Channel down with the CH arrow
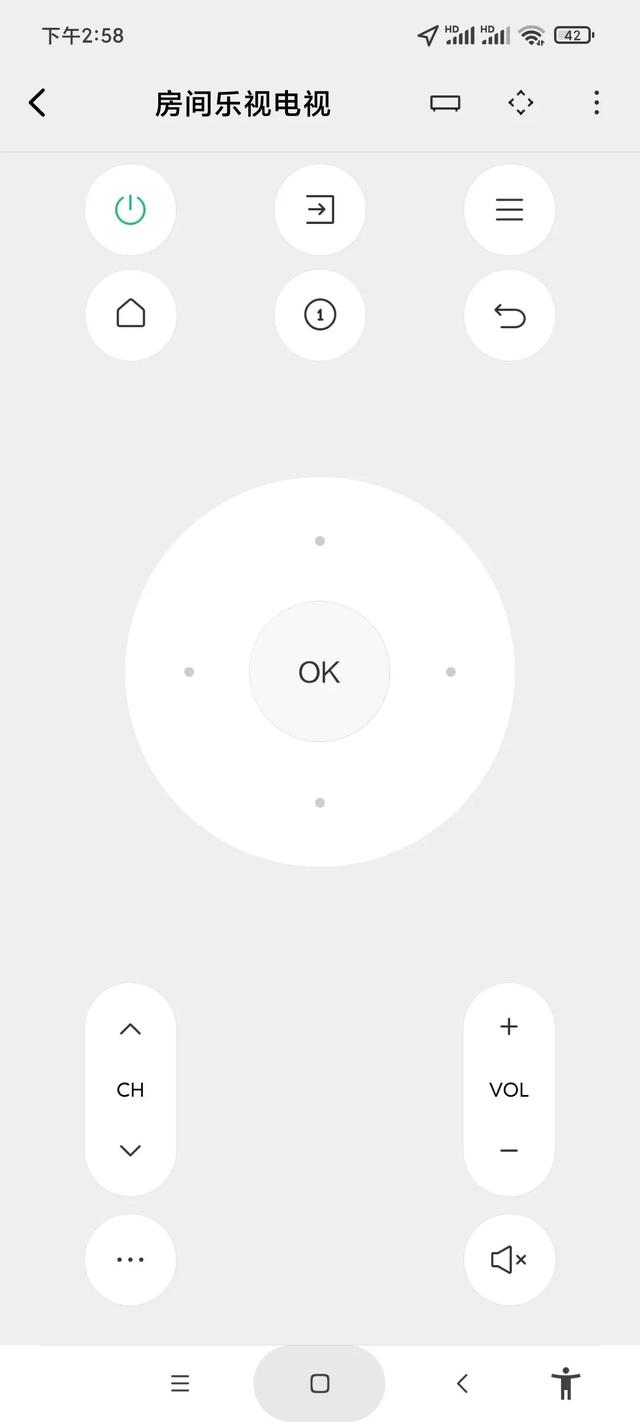The width and height of the screenshot is (640, 1422). tap(130, 1150)
